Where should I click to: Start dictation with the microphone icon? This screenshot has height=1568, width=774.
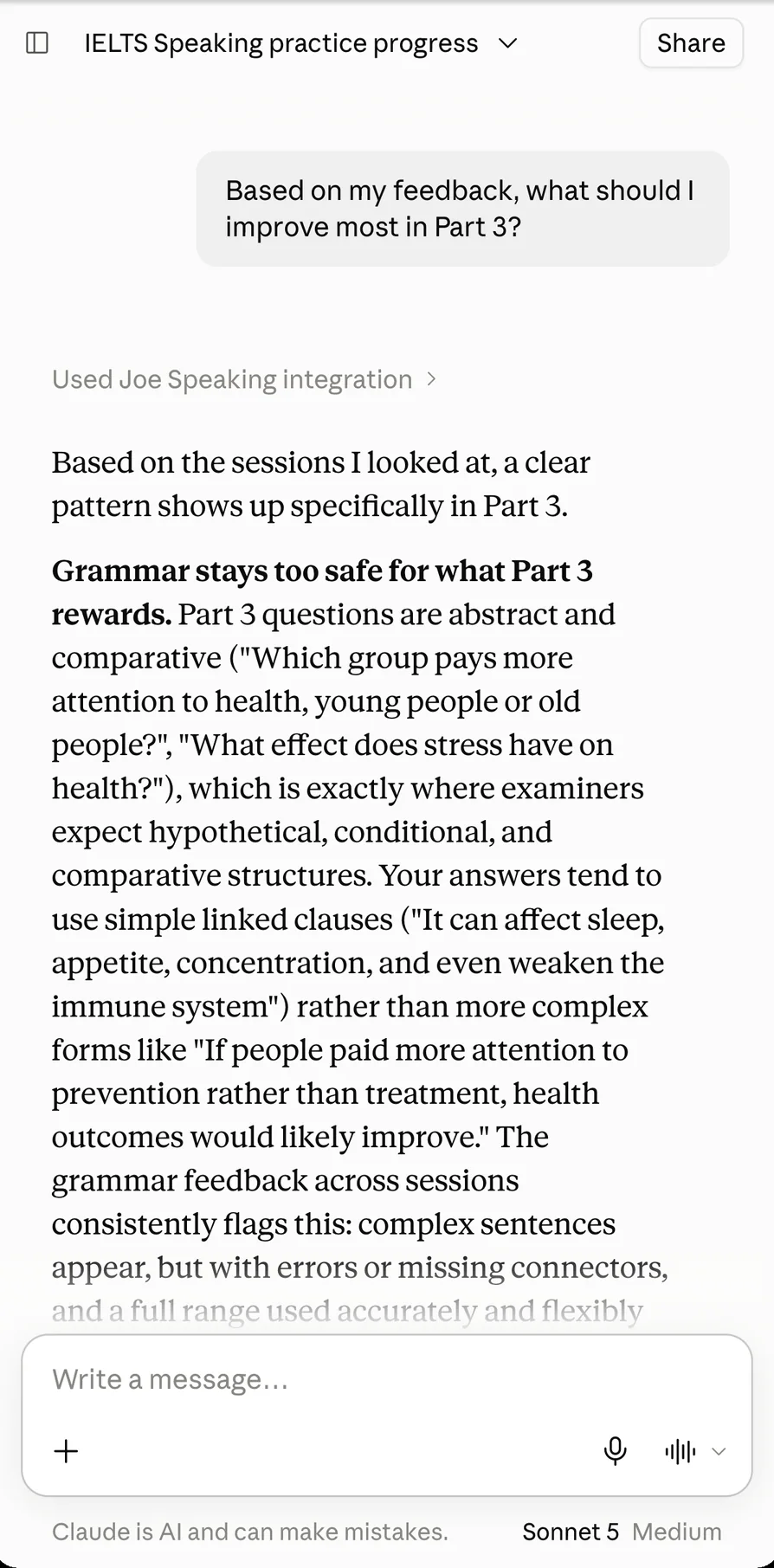(x=615, y=1451)
